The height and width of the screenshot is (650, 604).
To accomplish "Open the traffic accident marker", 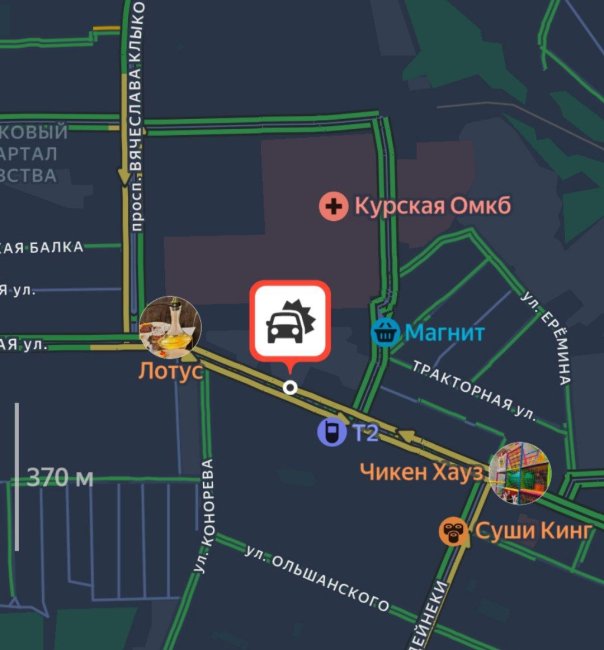I will click(289, 321).
